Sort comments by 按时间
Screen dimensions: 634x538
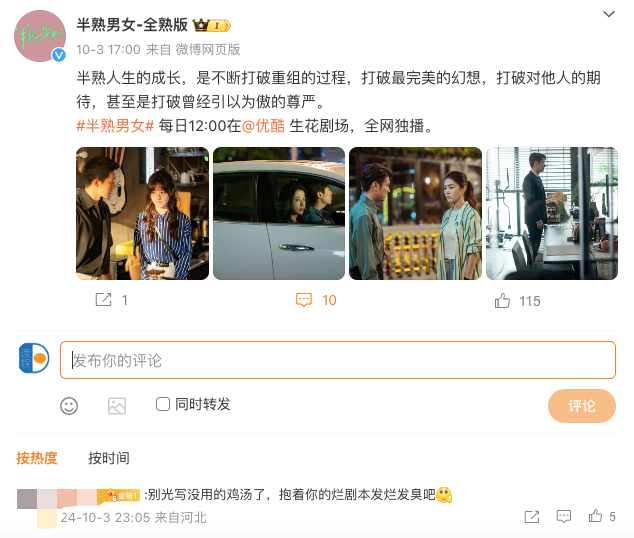click(109, 458)
